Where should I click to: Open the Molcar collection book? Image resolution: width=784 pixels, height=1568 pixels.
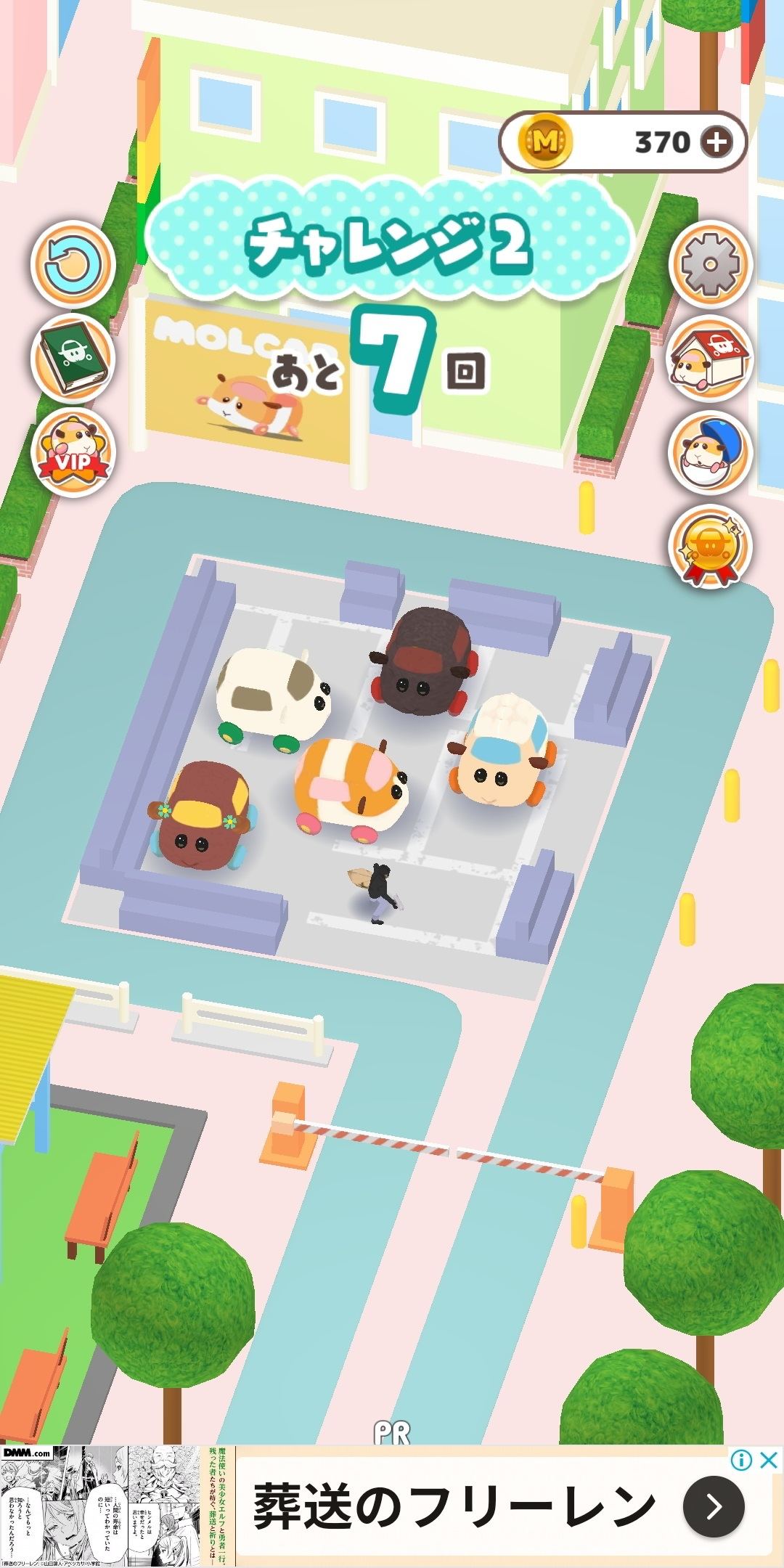73,359
